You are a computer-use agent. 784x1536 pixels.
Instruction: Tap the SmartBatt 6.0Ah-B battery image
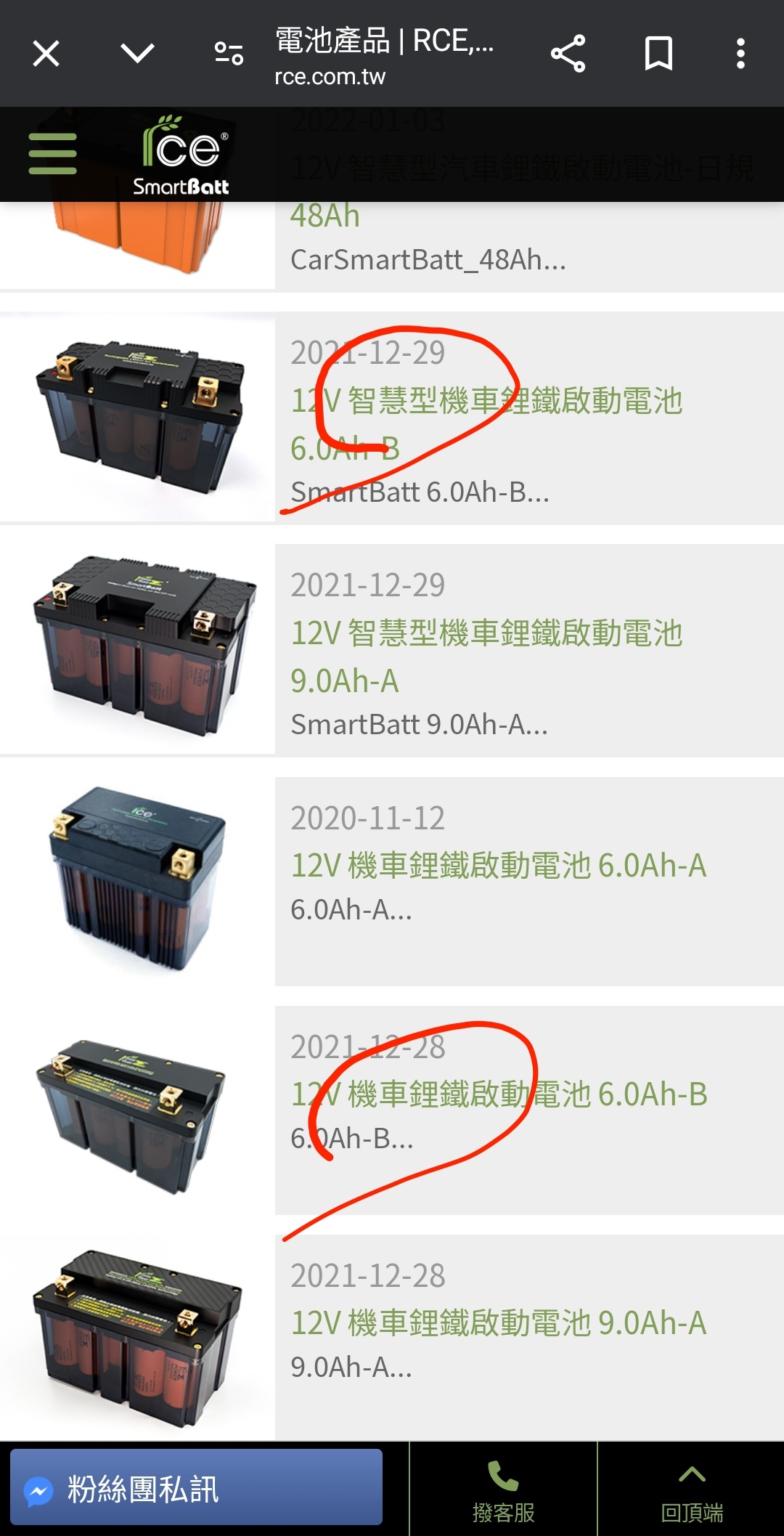137,417
